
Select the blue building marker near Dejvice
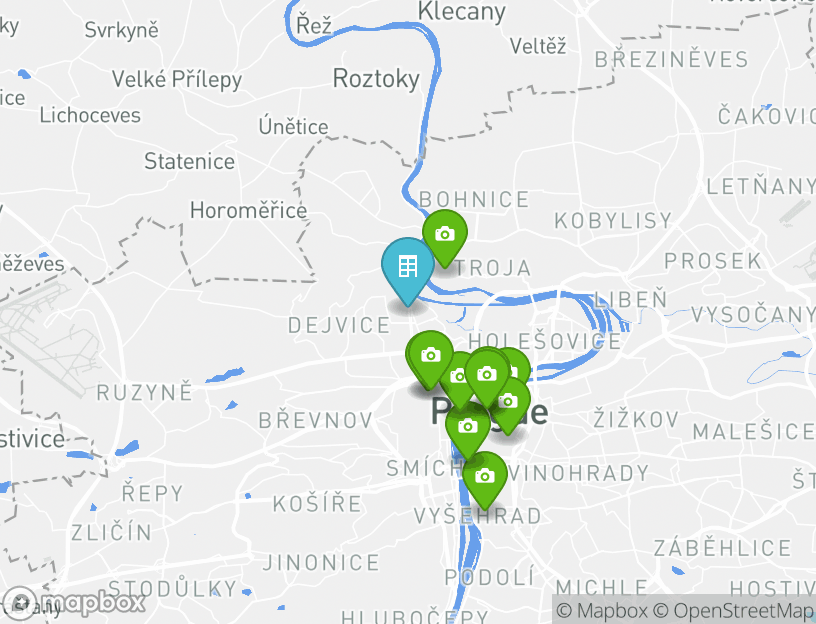pos(407,267)
